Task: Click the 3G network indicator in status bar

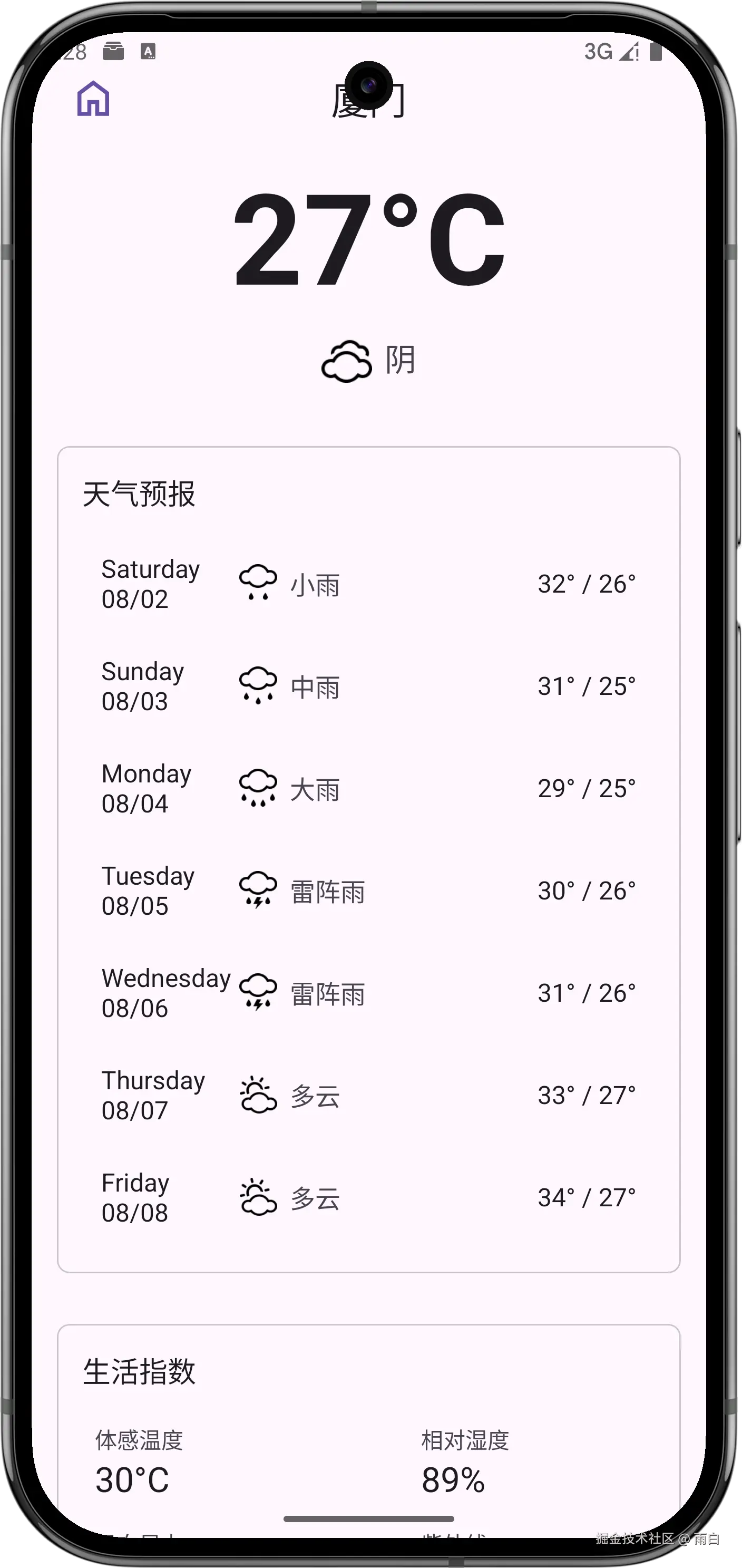Action: (599, 51)
